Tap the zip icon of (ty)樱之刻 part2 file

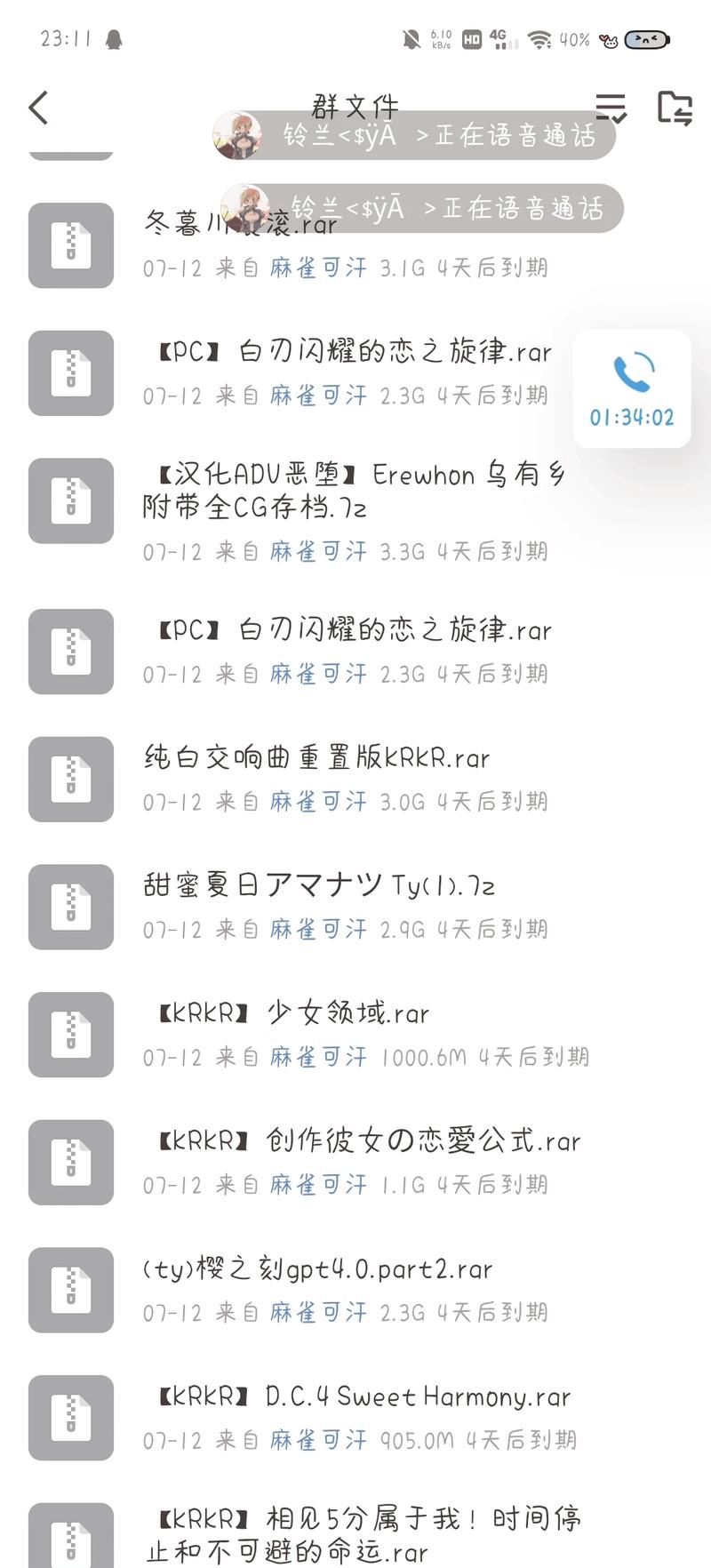pos(70,1290)
